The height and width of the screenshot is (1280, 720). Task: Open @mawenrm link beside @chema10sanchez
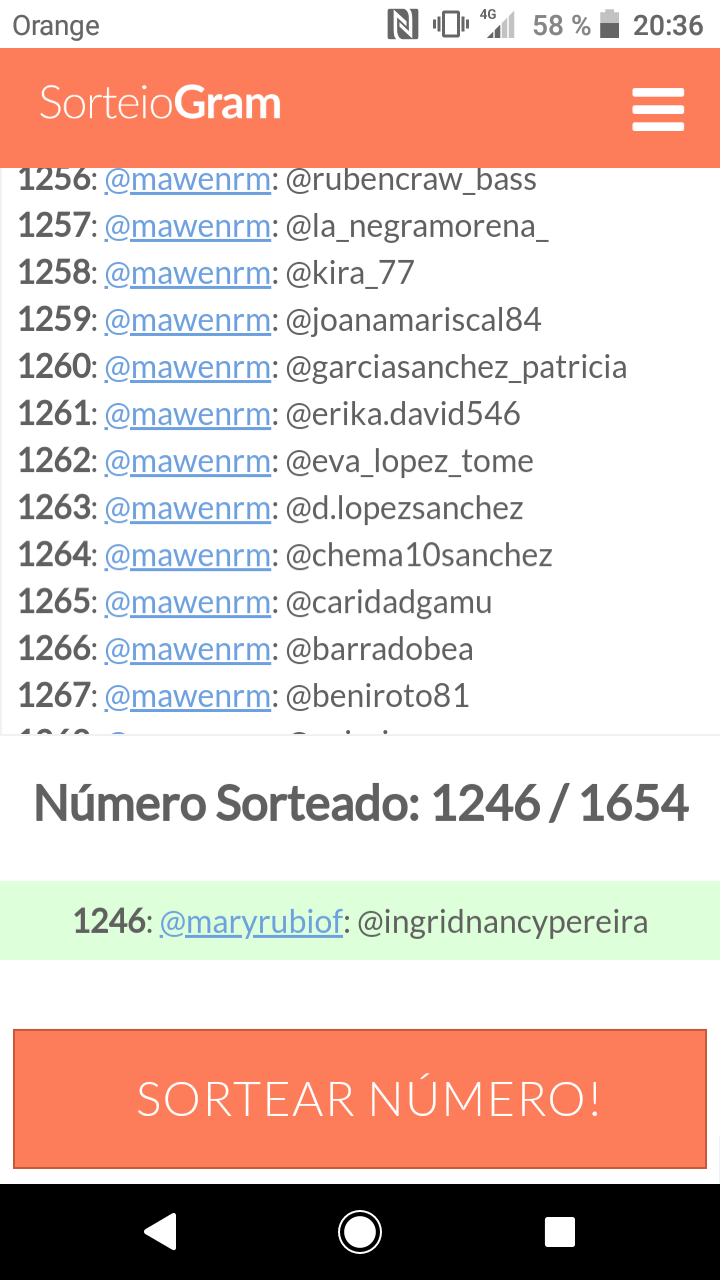(187, 555)
